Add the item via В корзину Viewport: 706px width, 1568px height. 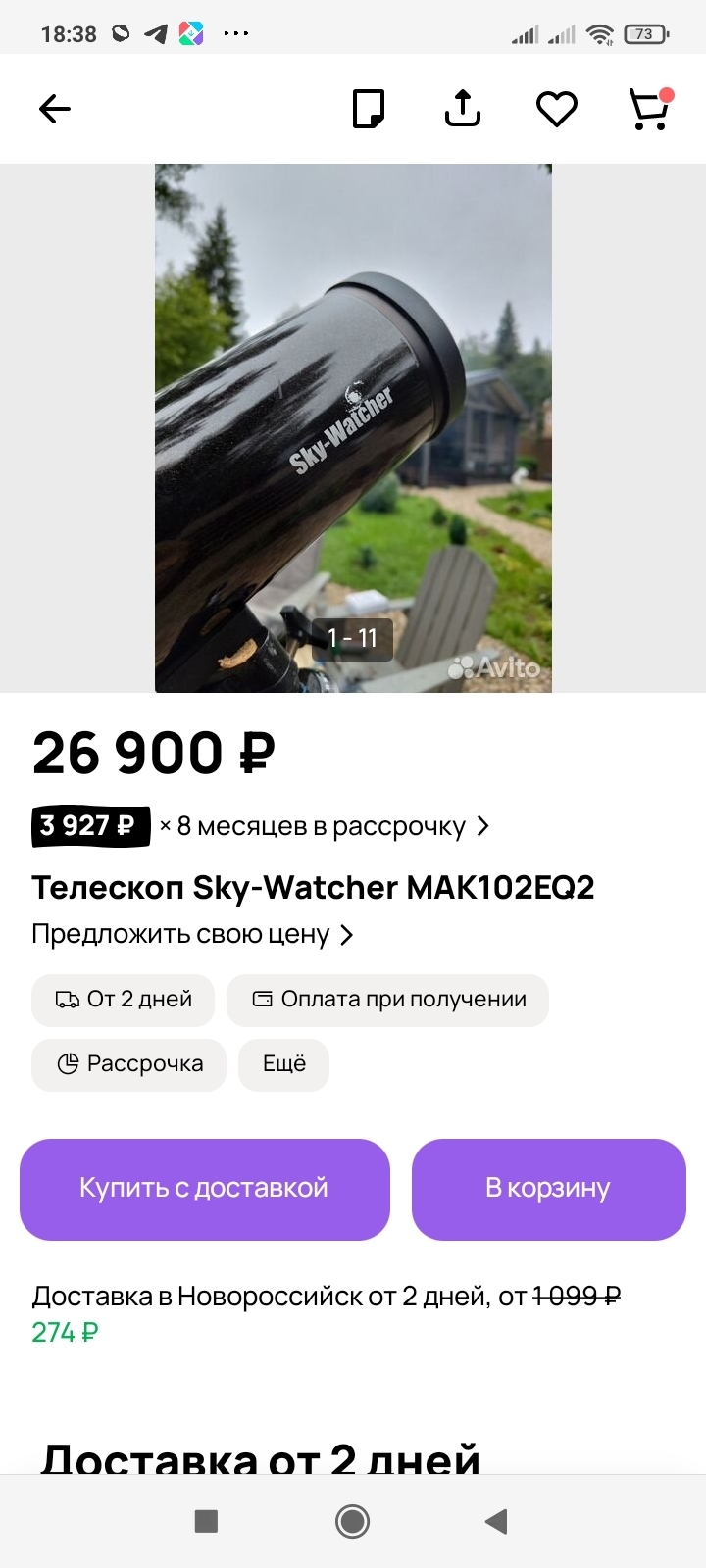click(548, 1189)
